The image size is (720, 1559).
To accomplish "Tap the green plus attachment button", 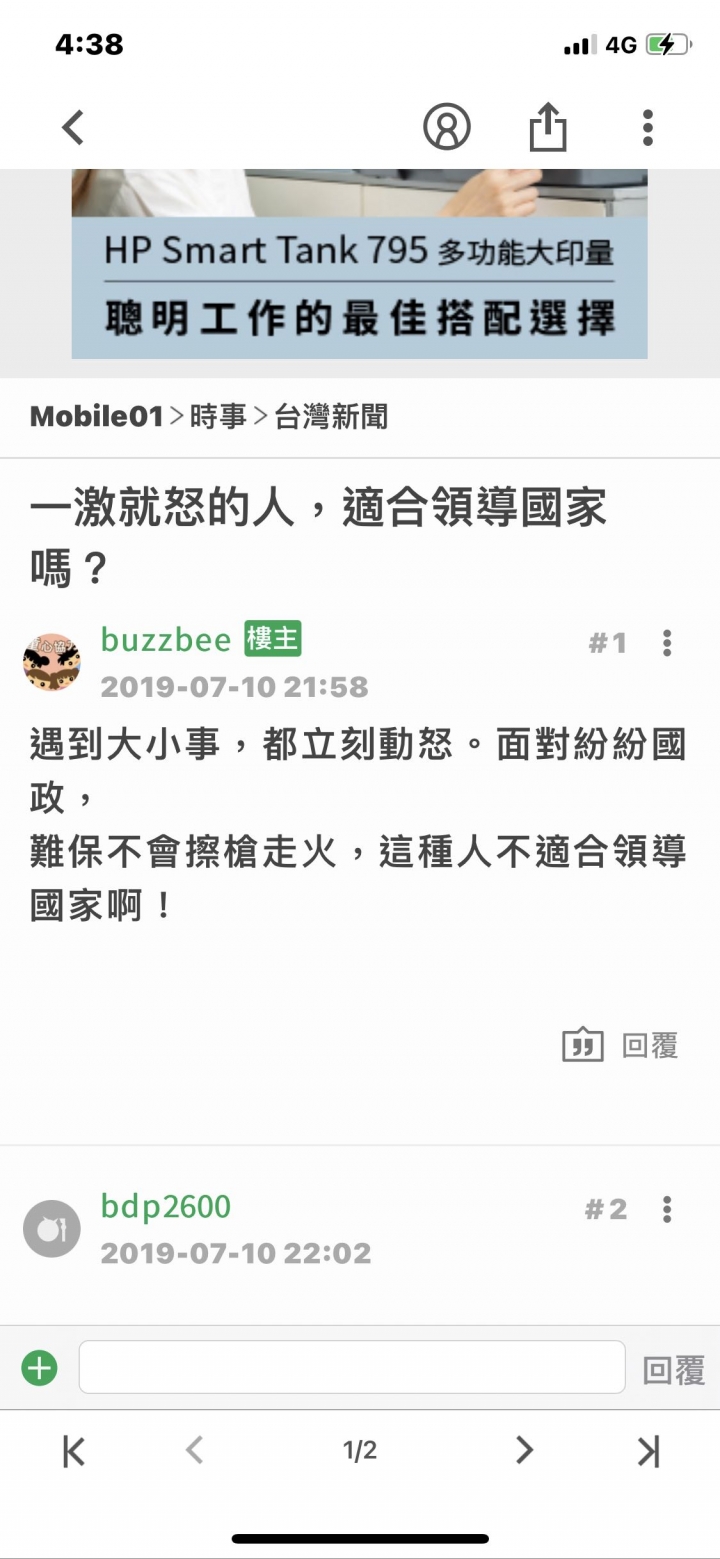I will pos(40,1367).
